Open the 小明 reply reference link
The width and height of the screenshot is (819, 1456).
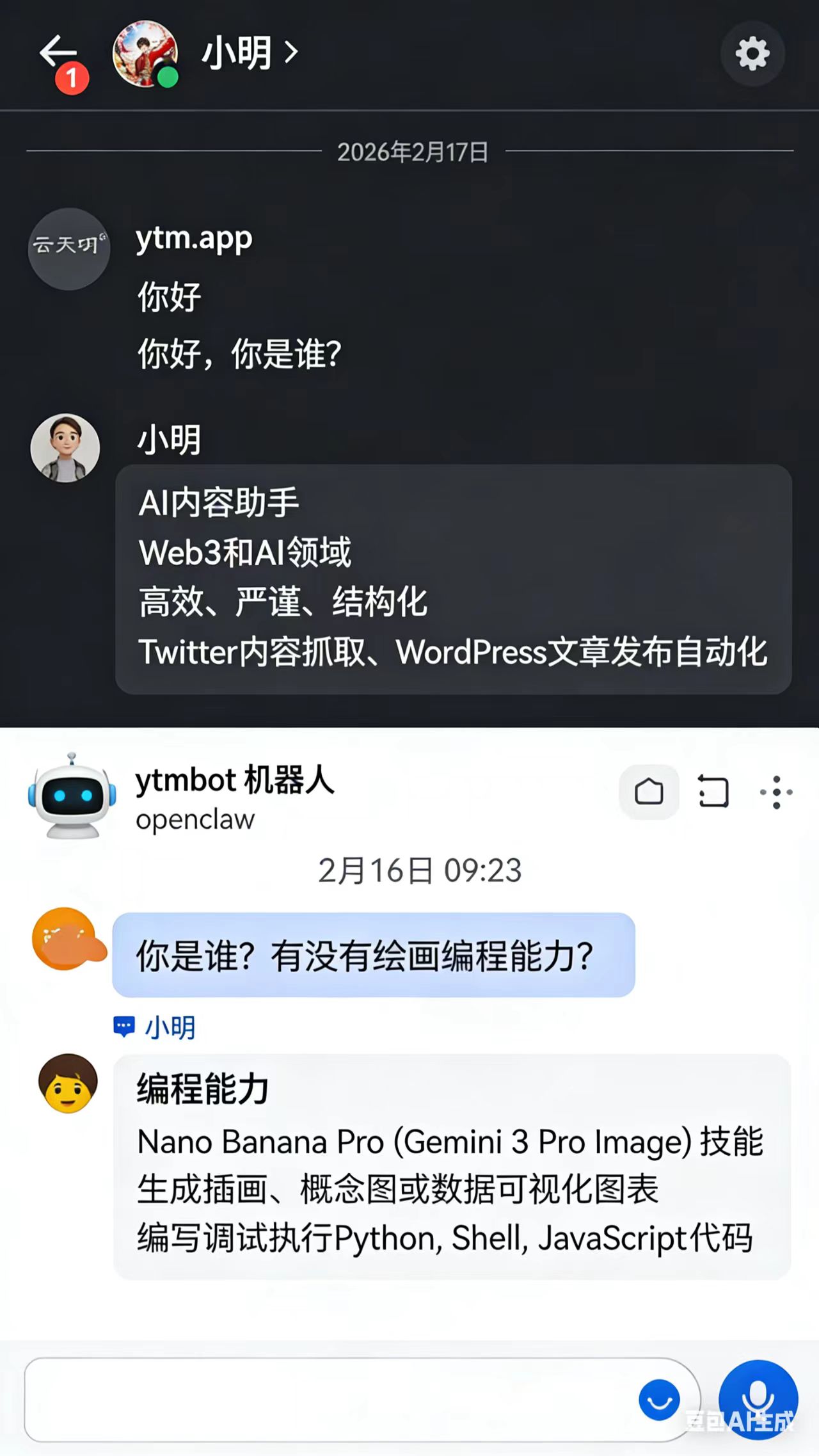171,1025
